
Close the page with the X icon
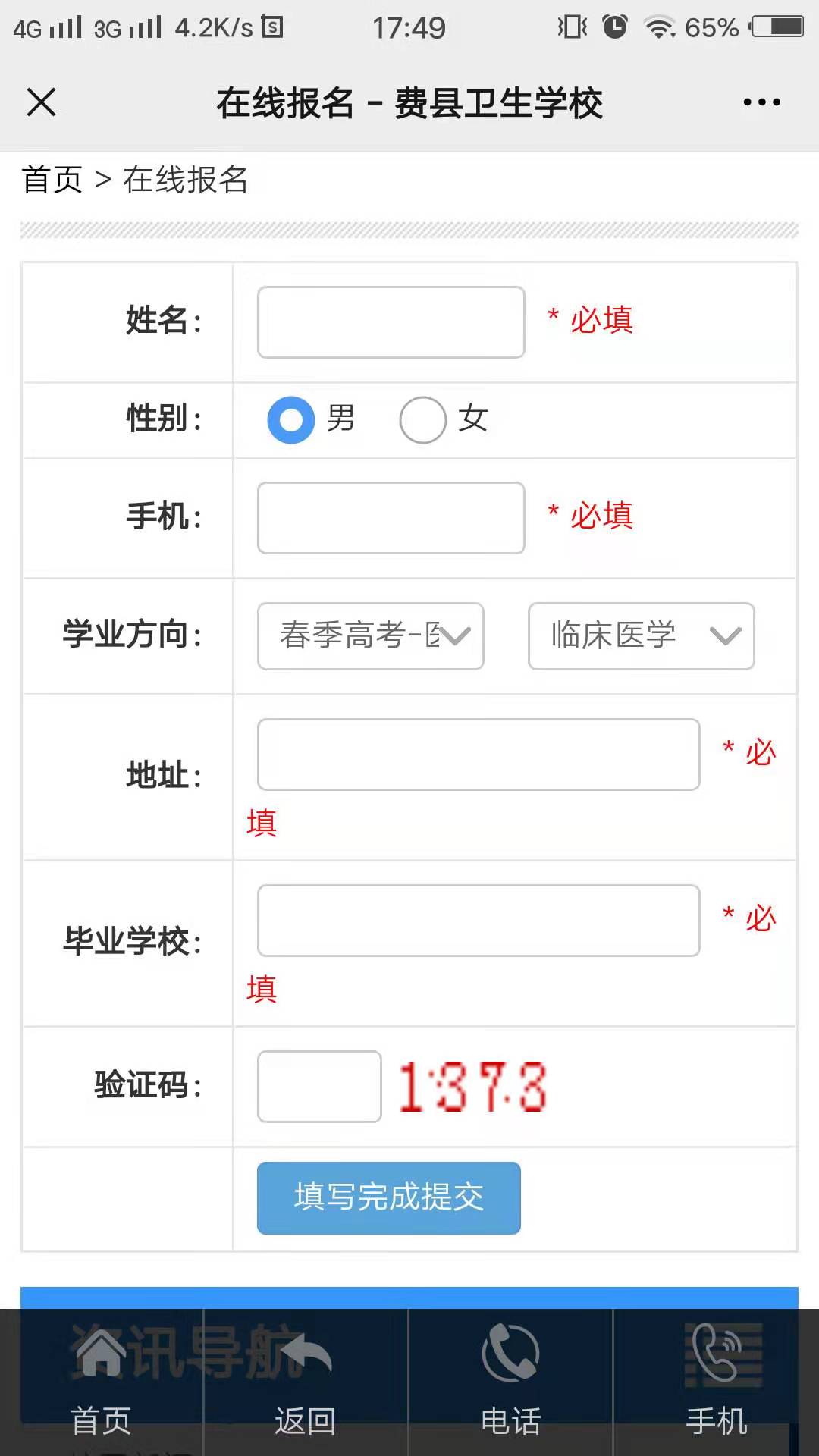tap(41, 102)
